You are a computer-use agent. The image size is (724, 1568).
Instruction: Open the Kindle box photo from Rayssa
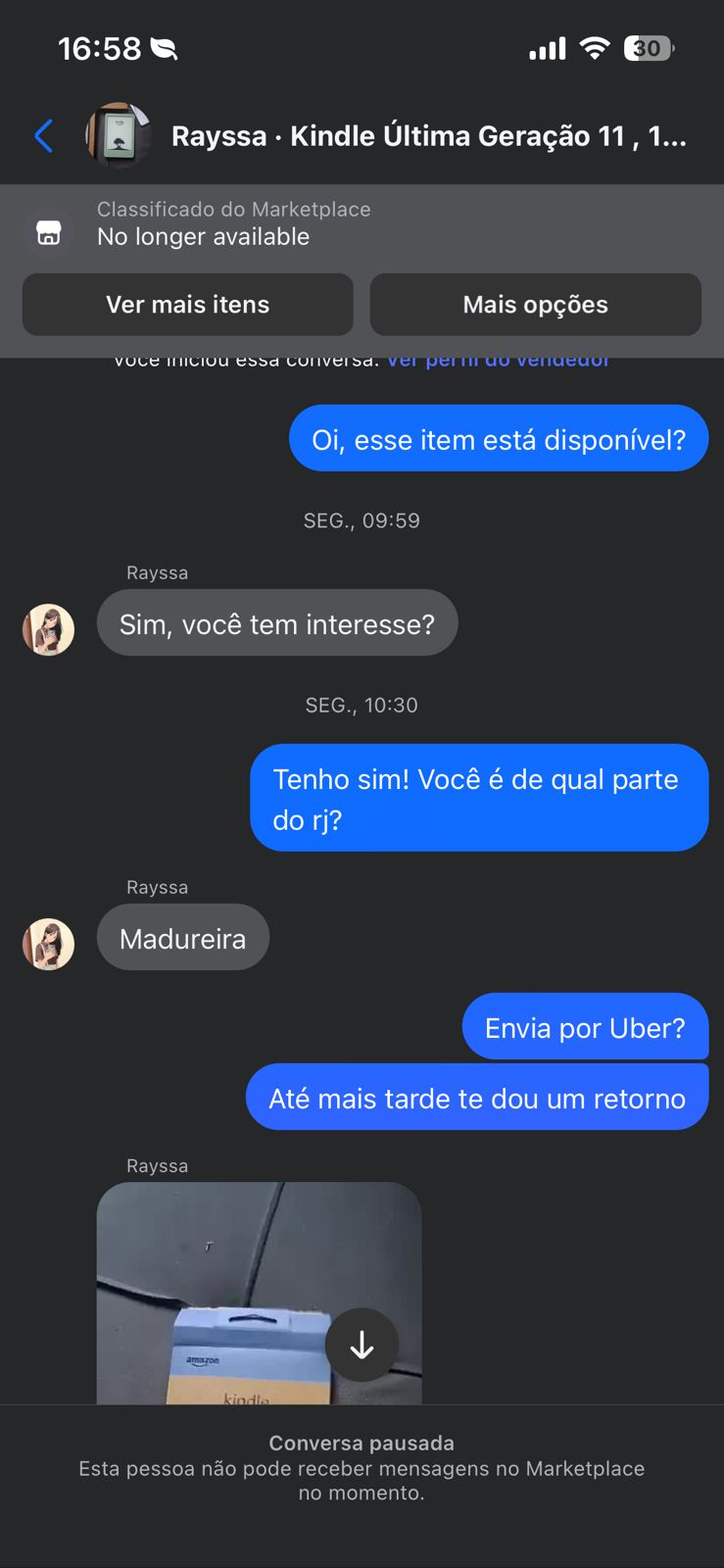225,1294
